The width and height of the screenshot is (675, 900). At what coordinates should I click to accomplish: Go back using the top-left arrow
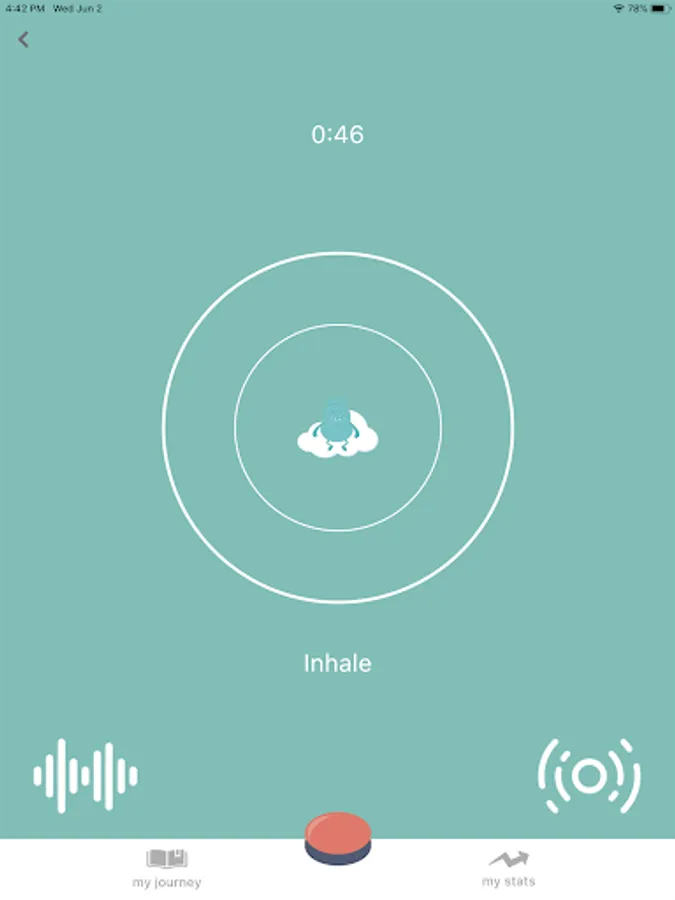pos(23,40)
